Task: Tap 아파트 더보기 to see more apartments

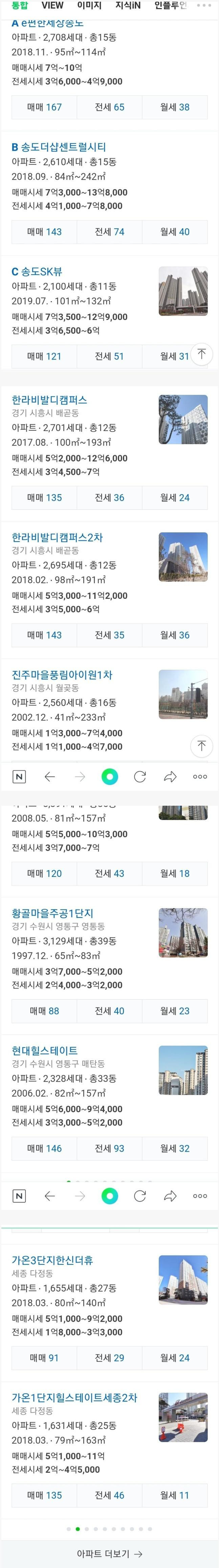Action: [x=110, y=1553]
